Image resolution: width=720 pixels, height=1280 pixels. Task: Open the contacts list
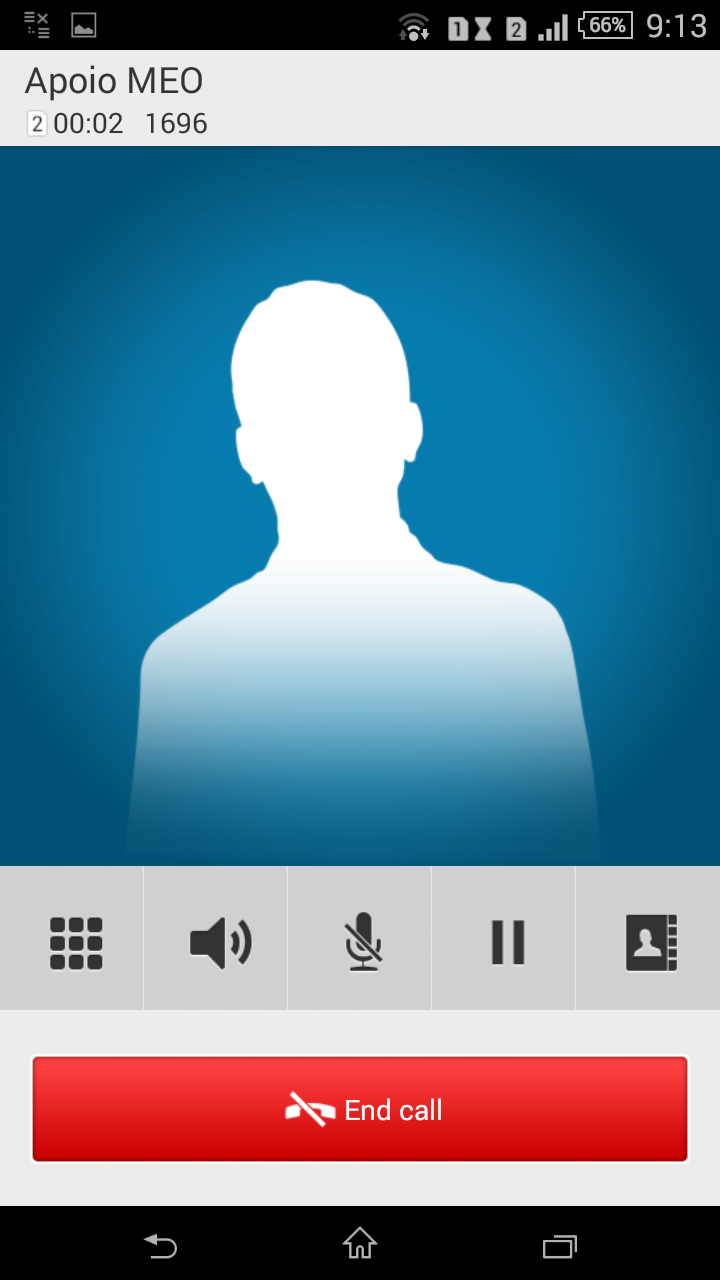click(651, 942)
